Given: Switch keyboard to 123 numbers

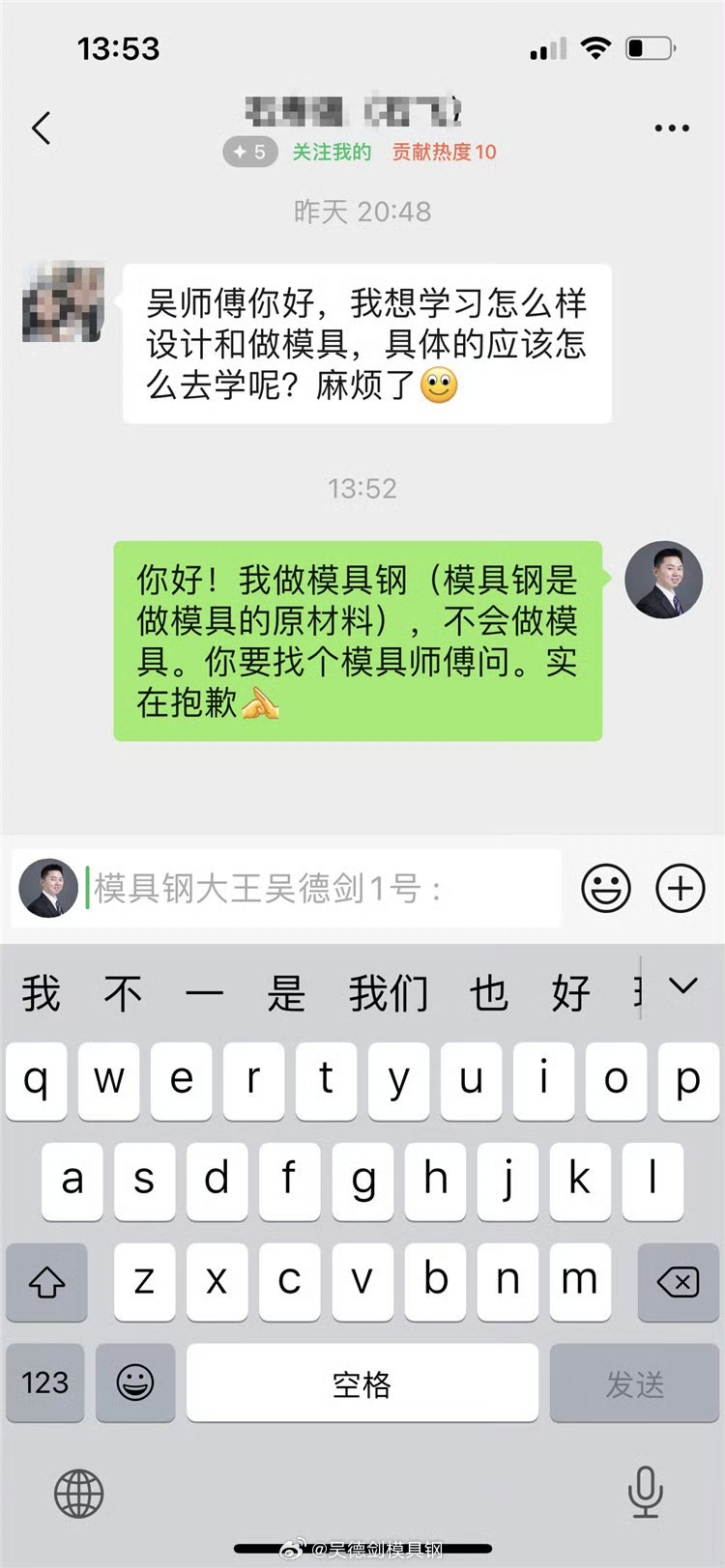Looking at the screenshot, I should coord(45,1383).
